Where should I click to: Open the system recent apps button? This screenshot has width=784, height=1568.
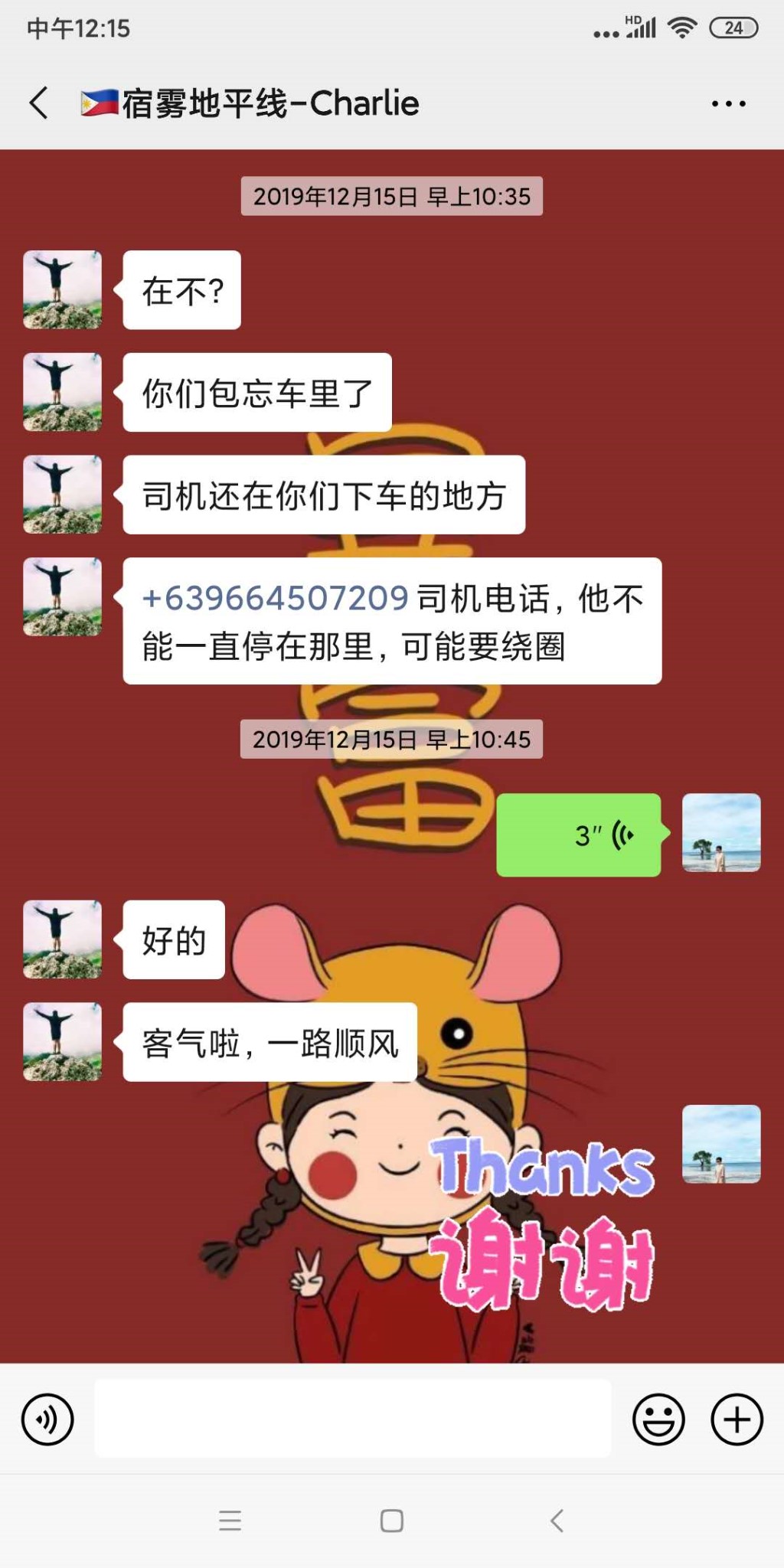230,1520
